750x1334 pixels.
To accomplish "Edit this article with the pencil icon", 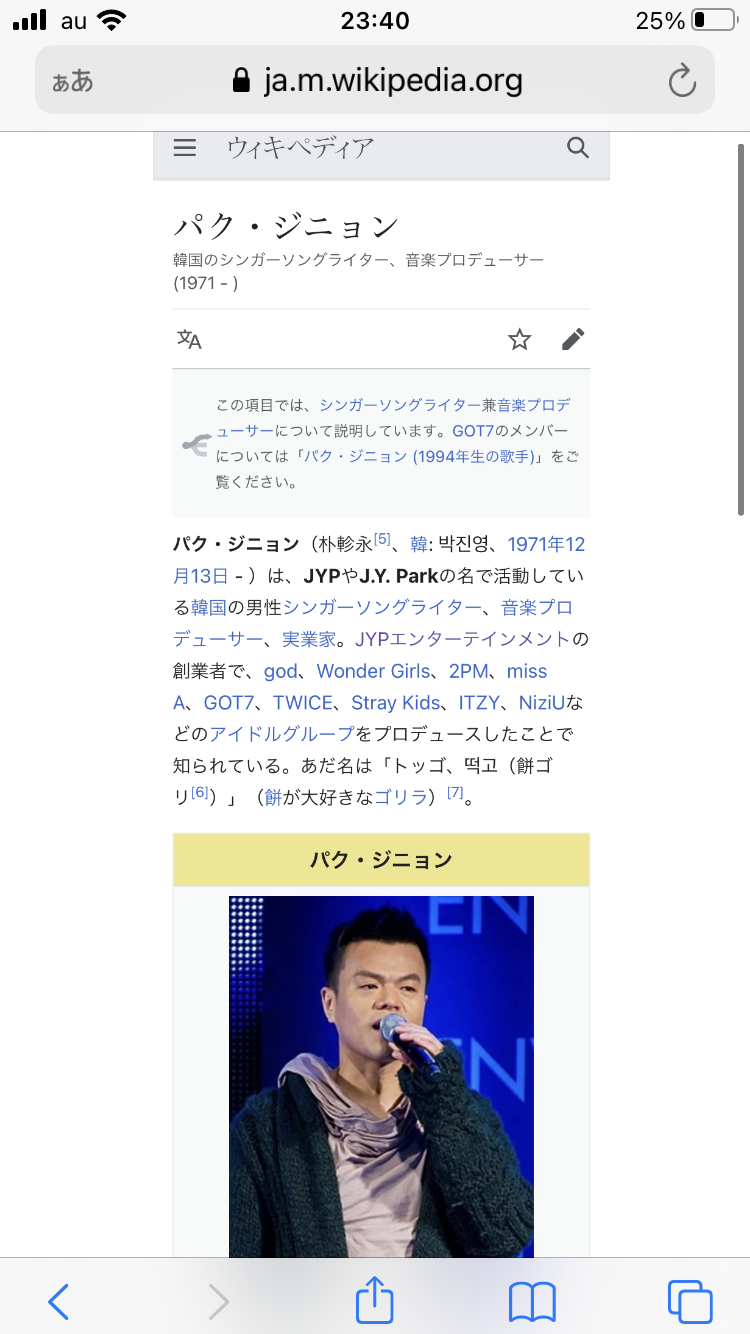I will [x=572, y=339].
